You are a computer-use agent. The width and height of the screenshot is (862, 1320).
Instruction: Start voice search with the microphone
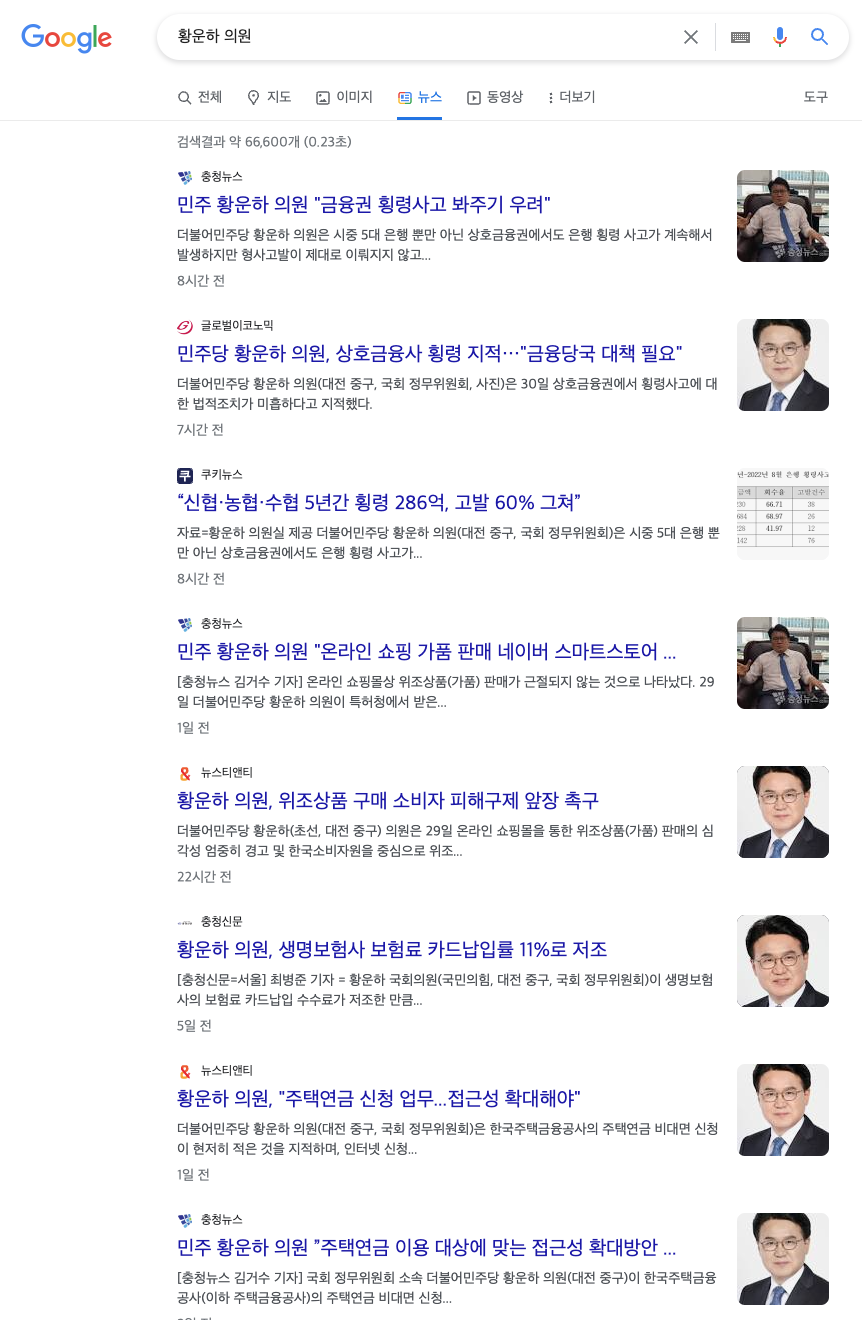pyautogui.click(x=780, y=37)
